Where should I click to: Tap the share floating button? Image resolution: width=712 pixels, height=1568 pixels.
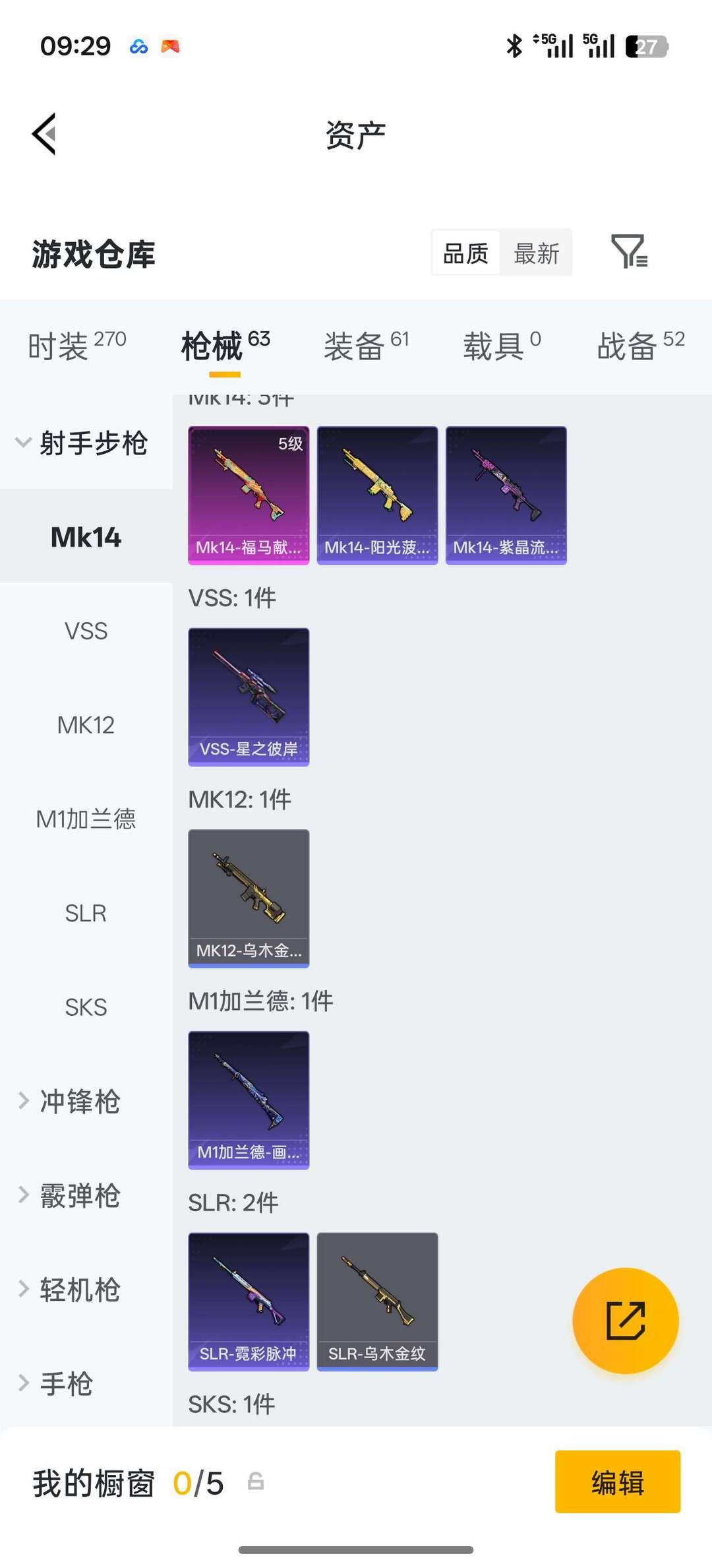pos(625,1321)
